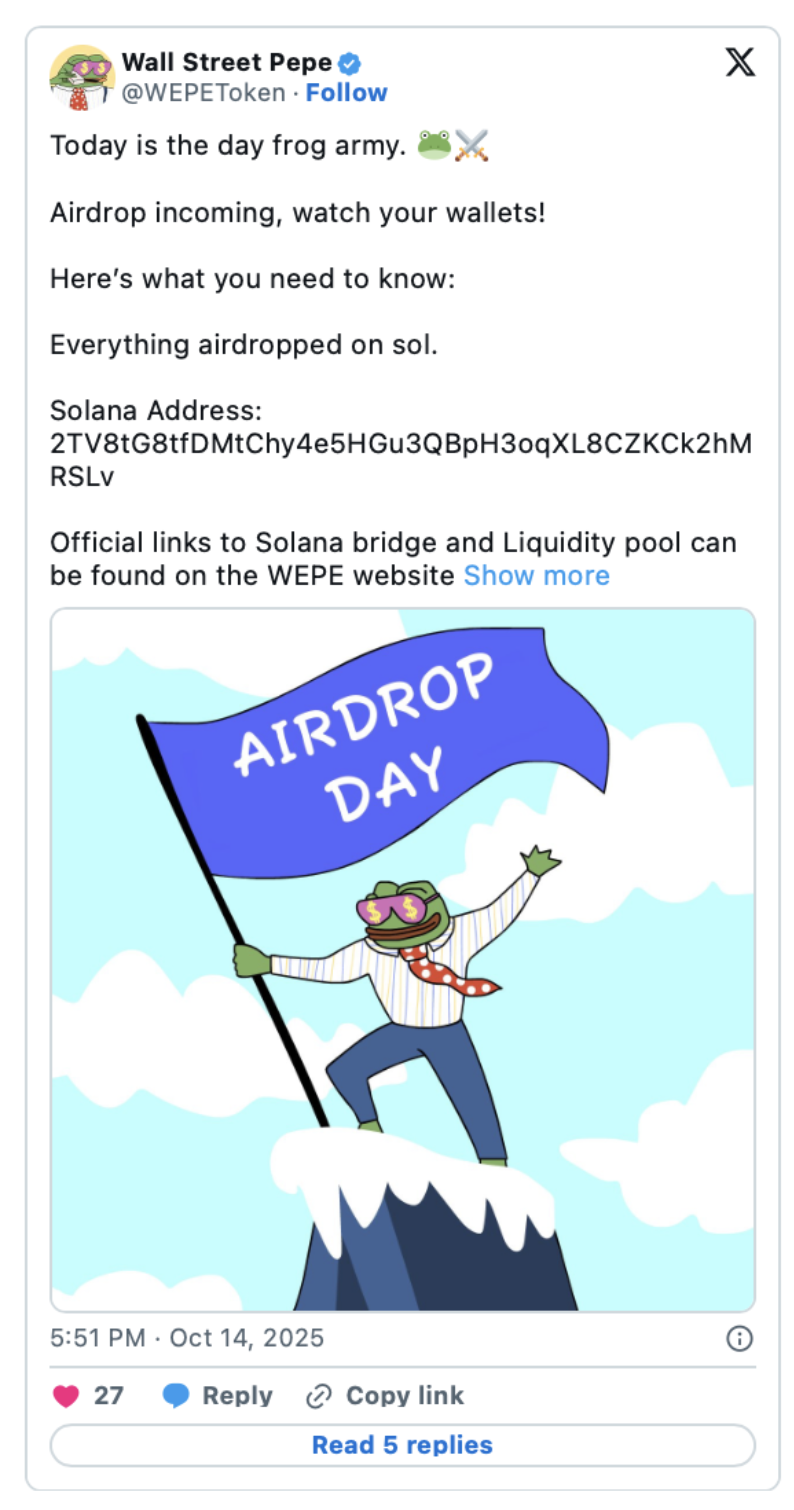Read 5 replies to the tweet
Screen dimensions: 794x1510
click(x=402, y=1445)
